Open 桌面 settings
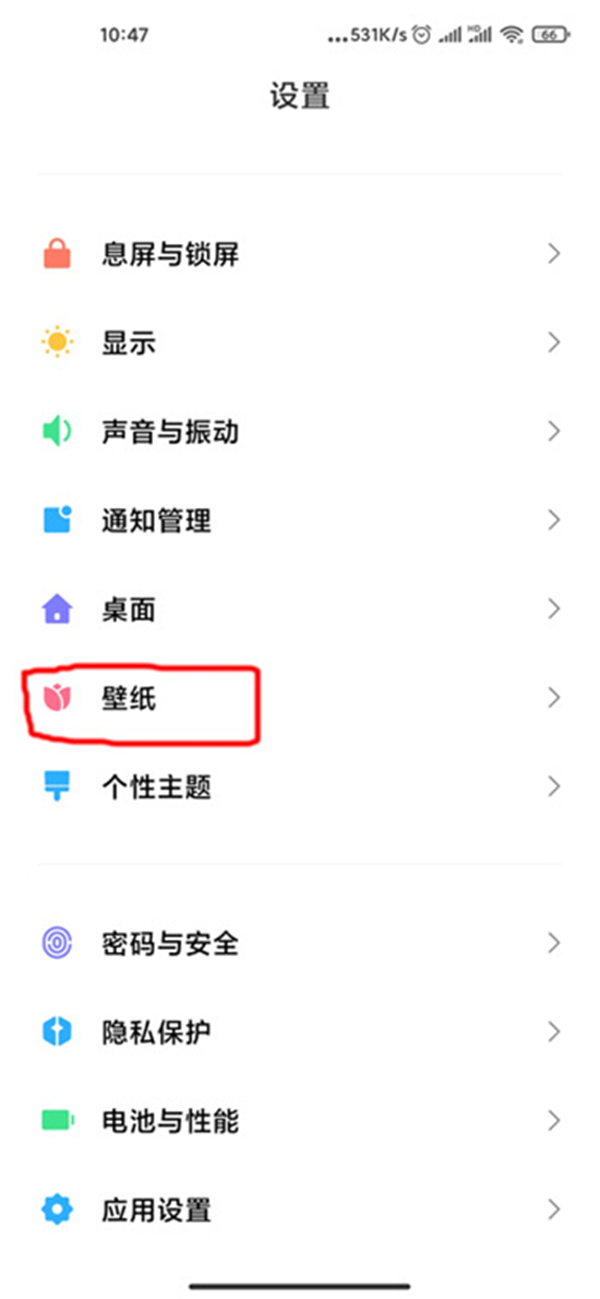 (x=129, y=609)
